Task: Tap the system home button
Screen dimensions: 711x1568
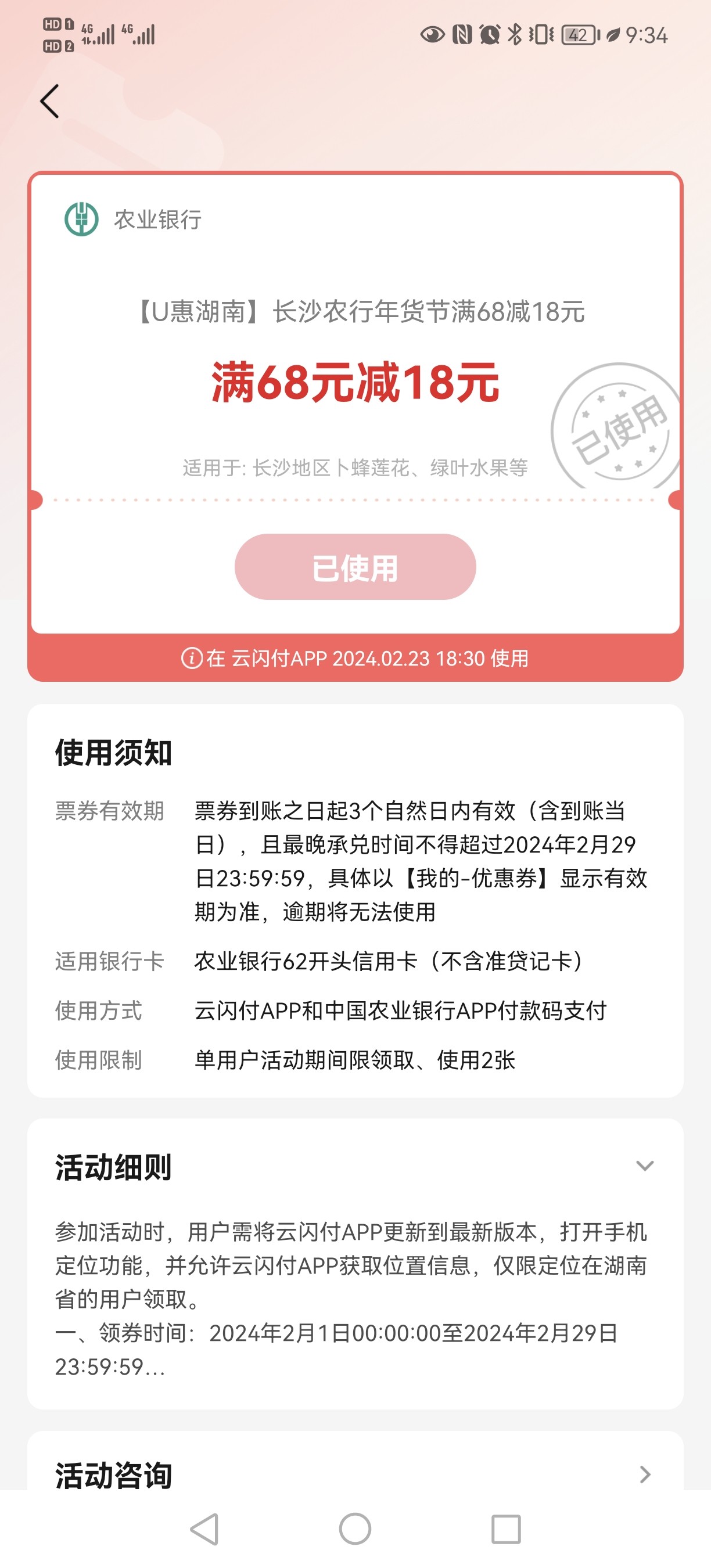Action: pyautogui.click(x=355, y=1529)
